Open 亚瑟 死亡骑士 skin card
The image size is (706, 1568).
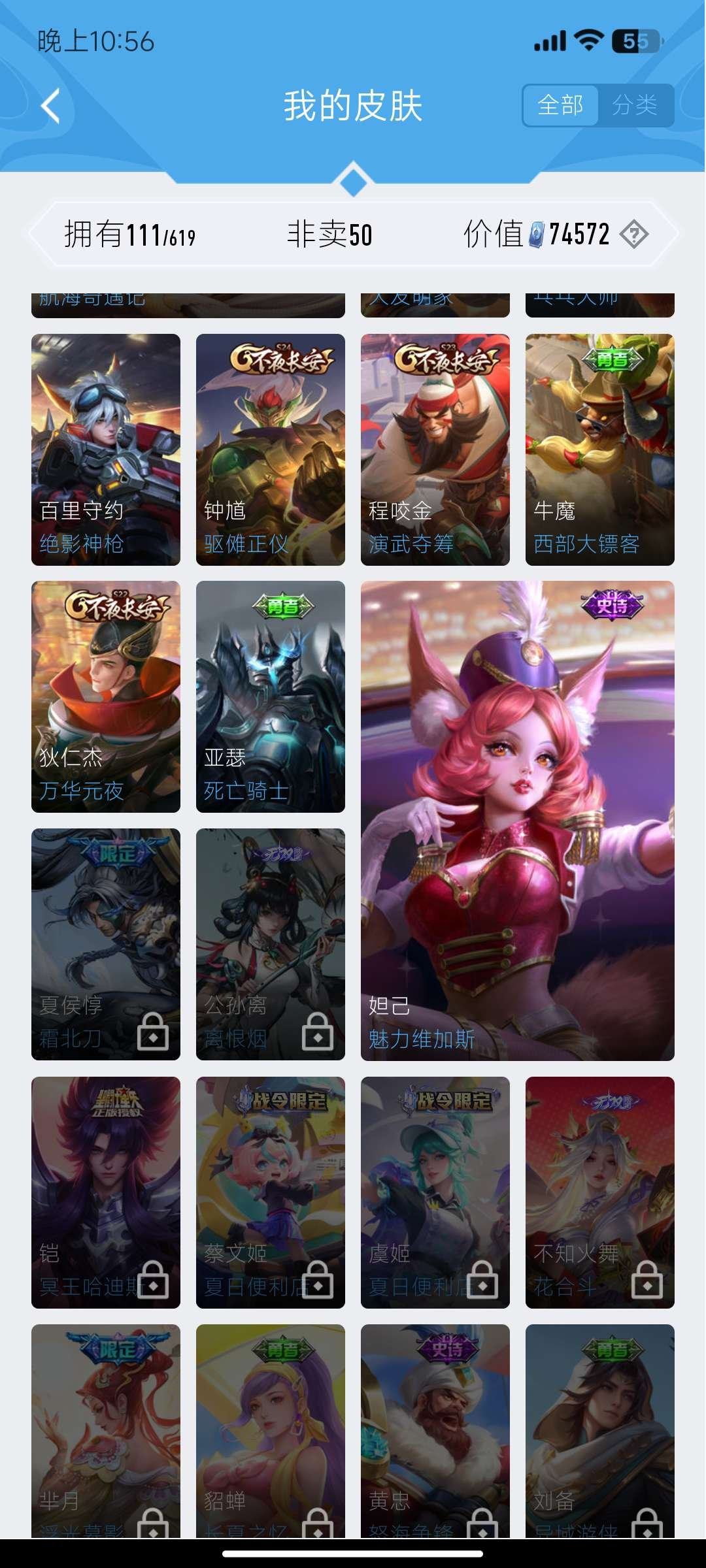(x=271, y=696)
